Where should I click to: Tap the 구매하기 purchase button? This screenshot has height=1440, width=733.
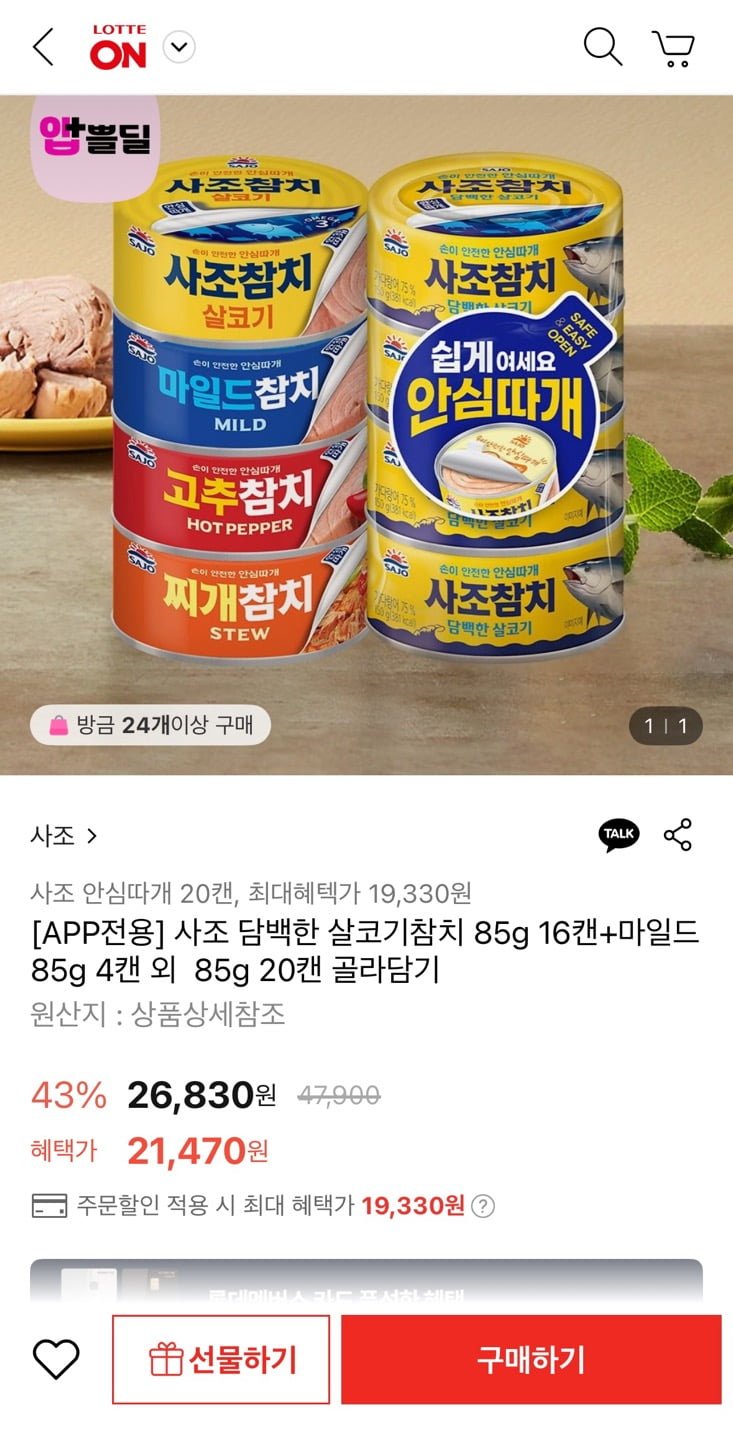531,1359
